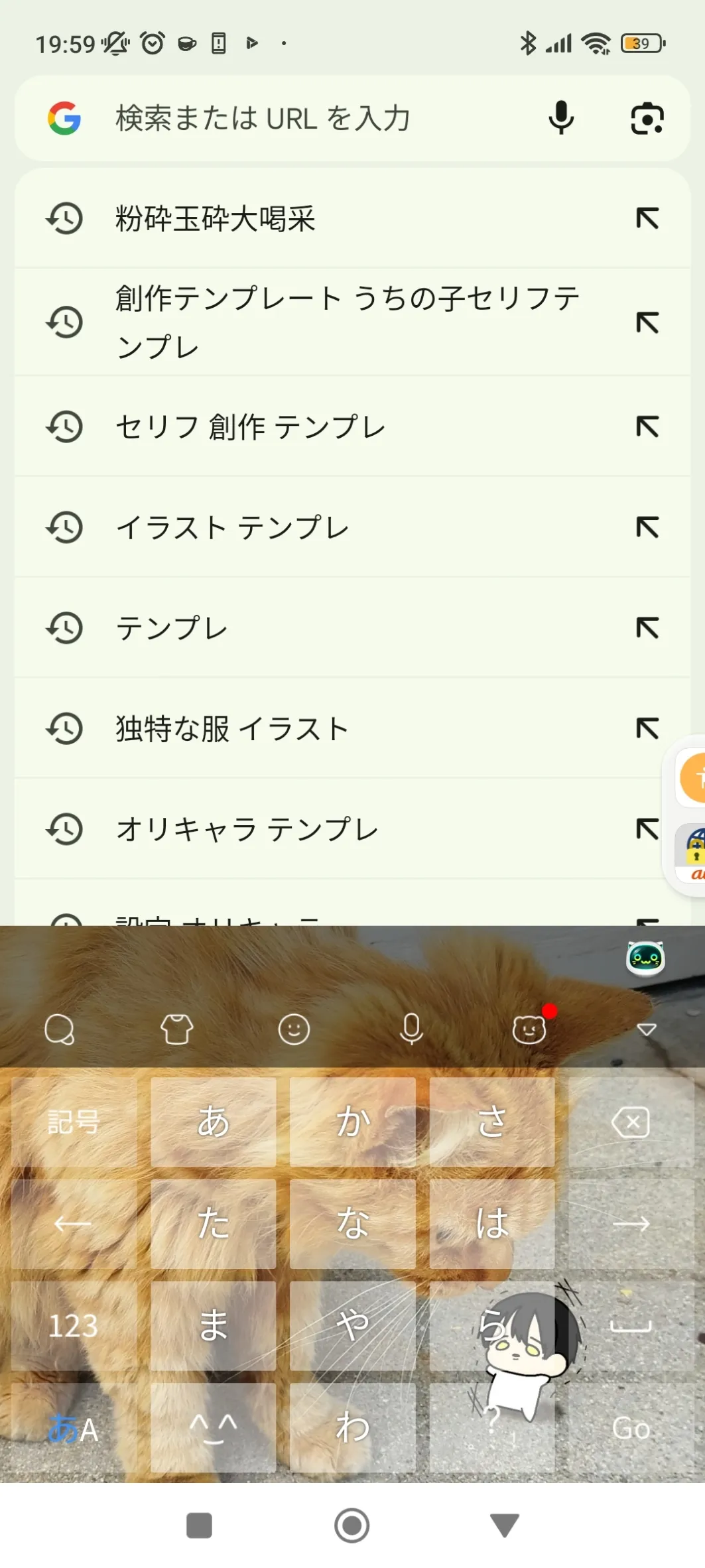The image size is (705, 1568).
Task: Open the bear face icon with red dot
Action: click(529, 1029)
